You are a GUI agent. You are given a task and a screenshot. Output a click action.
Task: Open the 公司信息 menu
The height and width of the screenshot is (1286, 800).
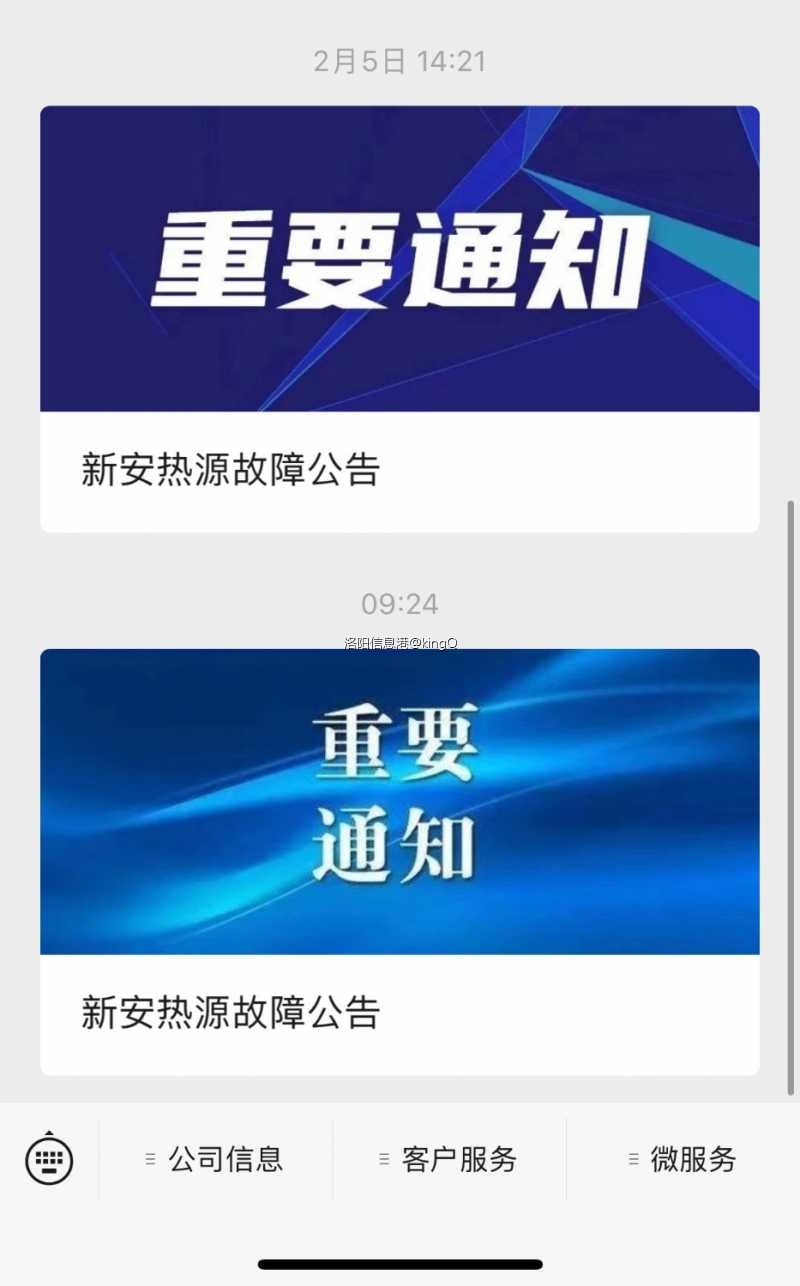(x=216, y=1159)
